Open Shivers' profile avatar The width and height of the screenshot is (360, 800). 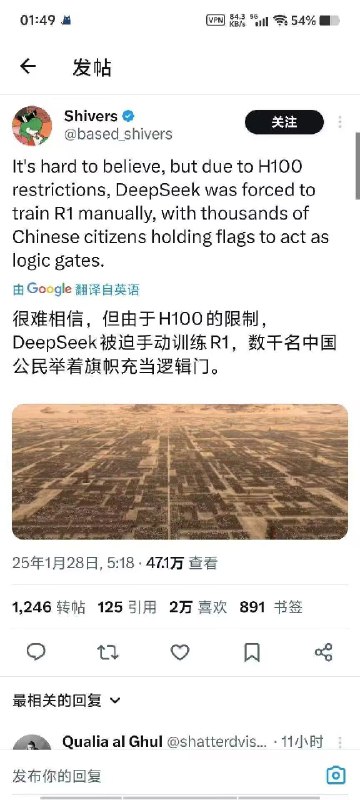pos(32,126)
